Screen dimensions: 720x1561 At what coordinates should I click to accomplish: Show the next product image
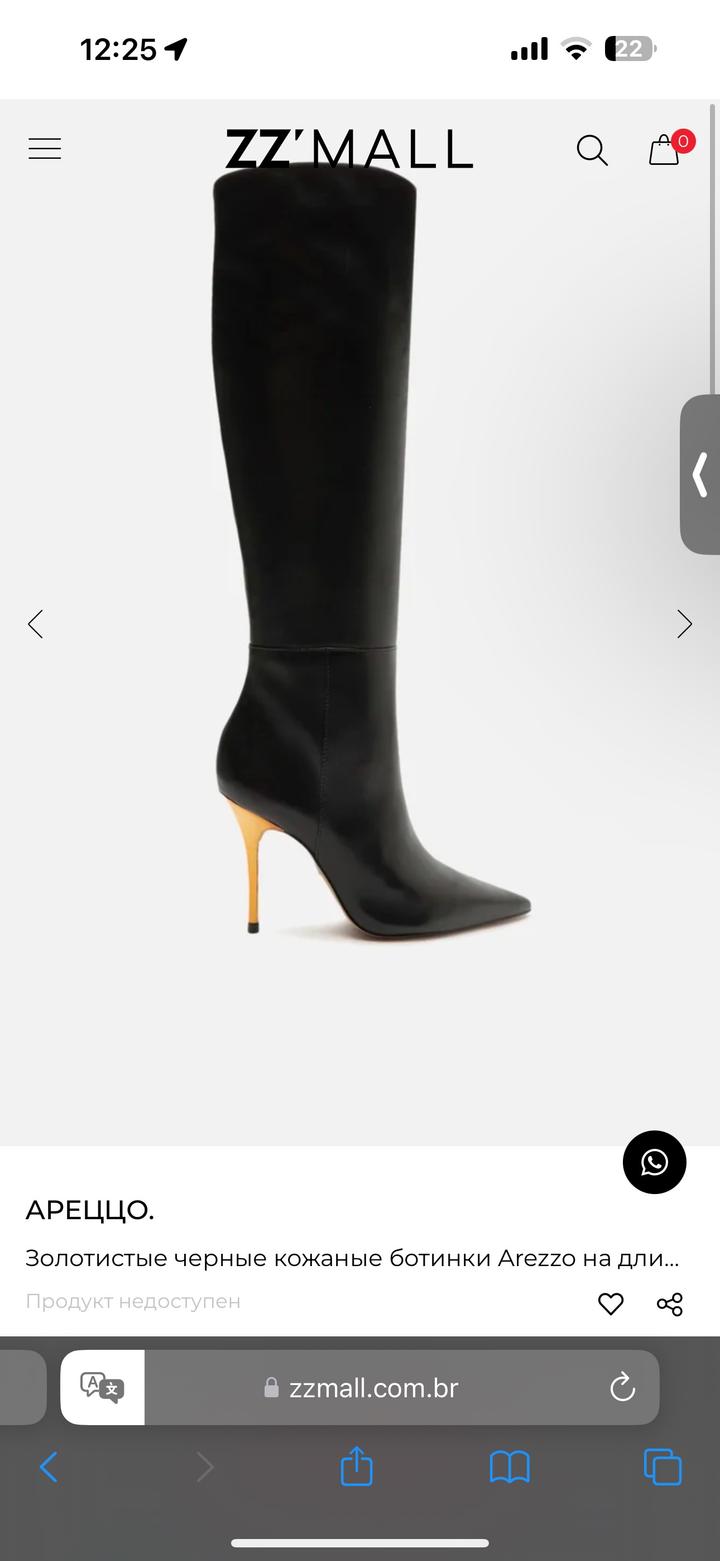(685, 624)
